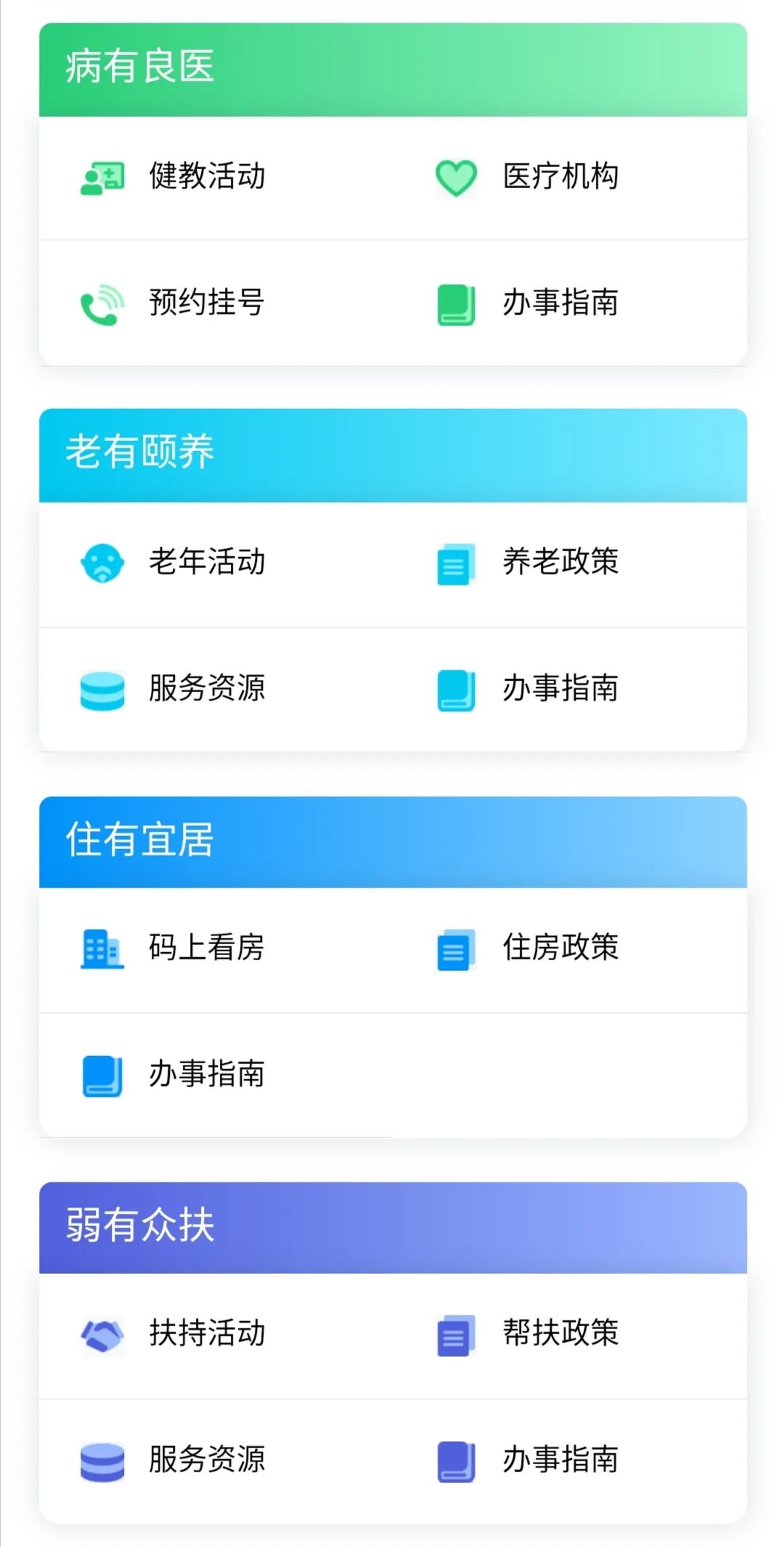Open 办事指南 in the 住有宜居 section

pyautogui.click(x=207, y=1073)
